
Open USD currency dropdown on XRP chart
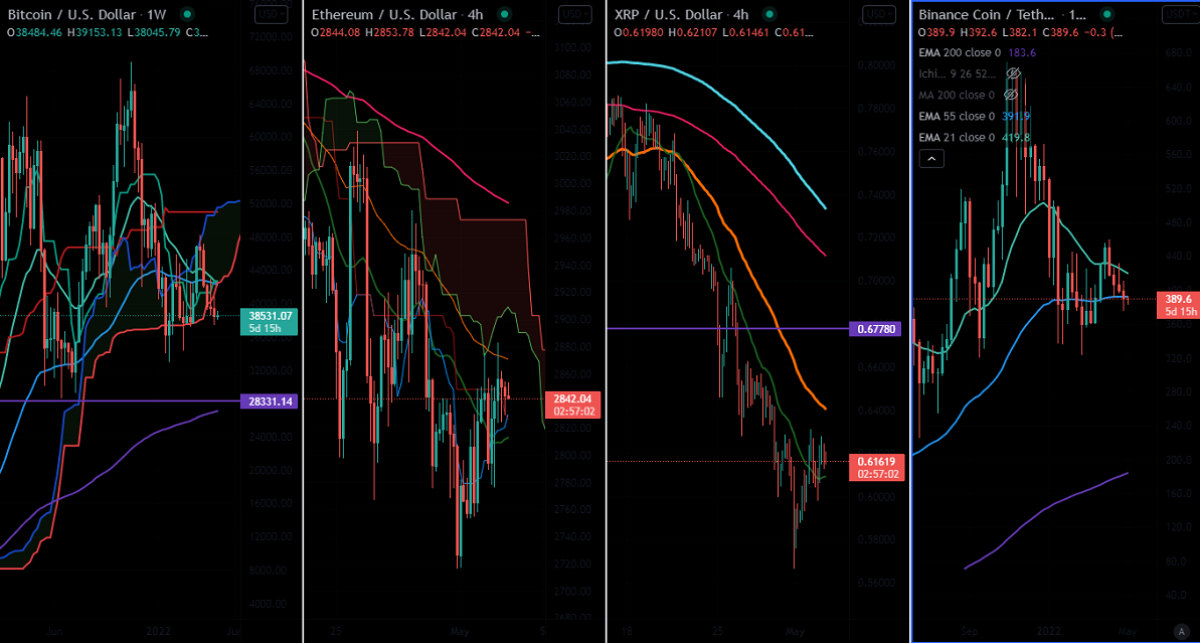click(x=878, y=14)
